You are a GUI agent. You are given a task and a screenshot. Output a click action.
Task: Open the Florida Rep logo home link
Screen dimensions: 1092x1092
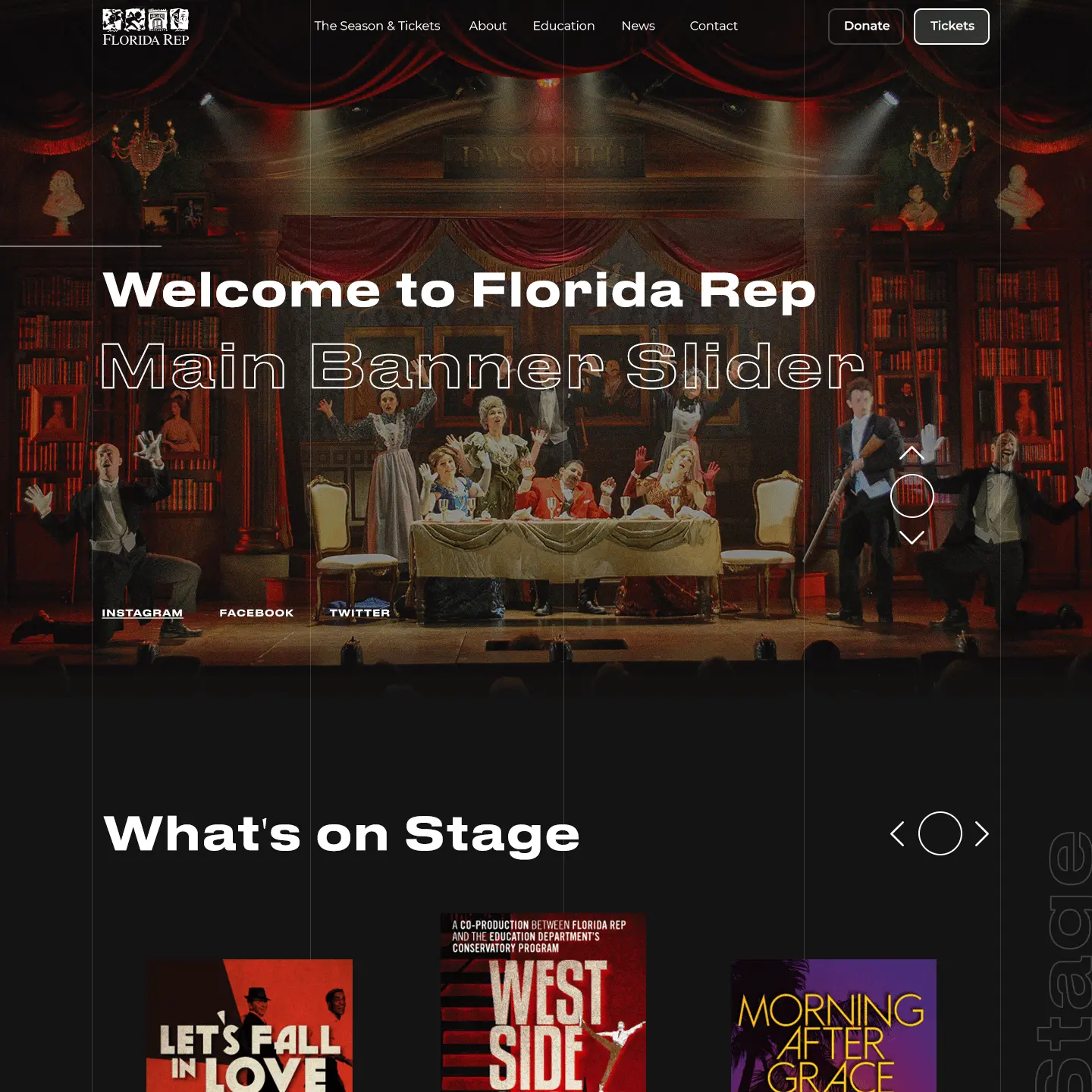tap(146, 27)
